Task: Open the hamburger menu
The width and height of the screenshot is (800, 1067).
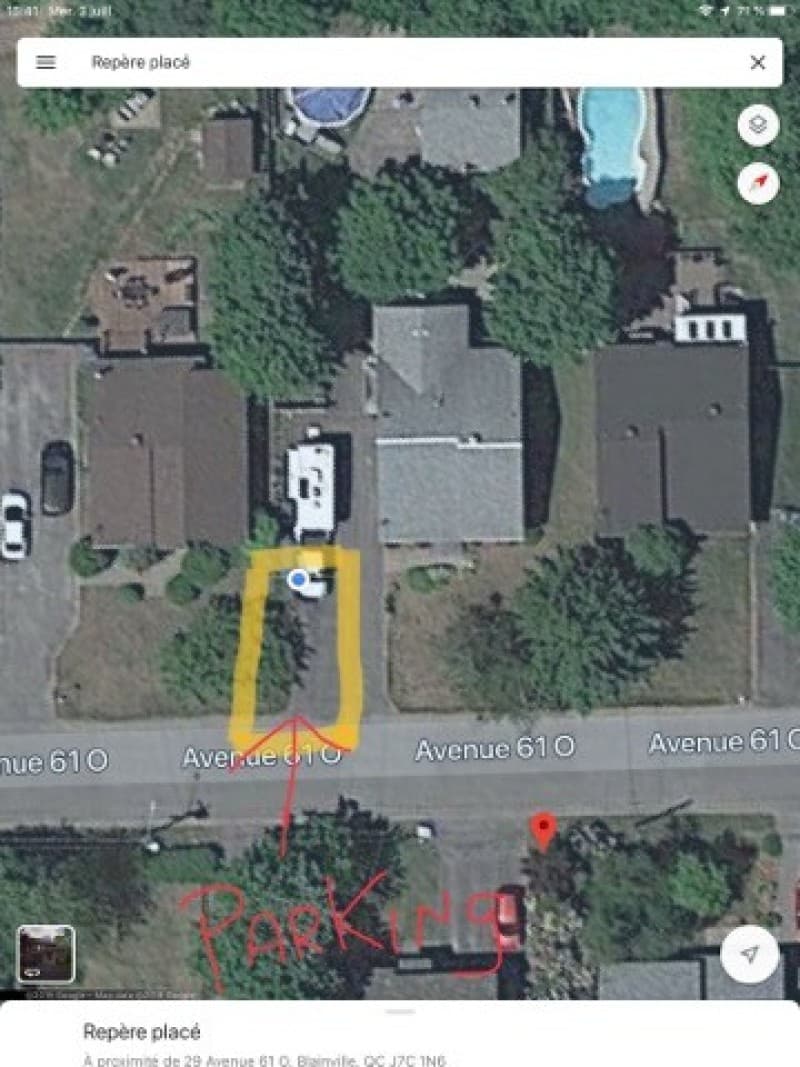Action: tap(45, 62)
